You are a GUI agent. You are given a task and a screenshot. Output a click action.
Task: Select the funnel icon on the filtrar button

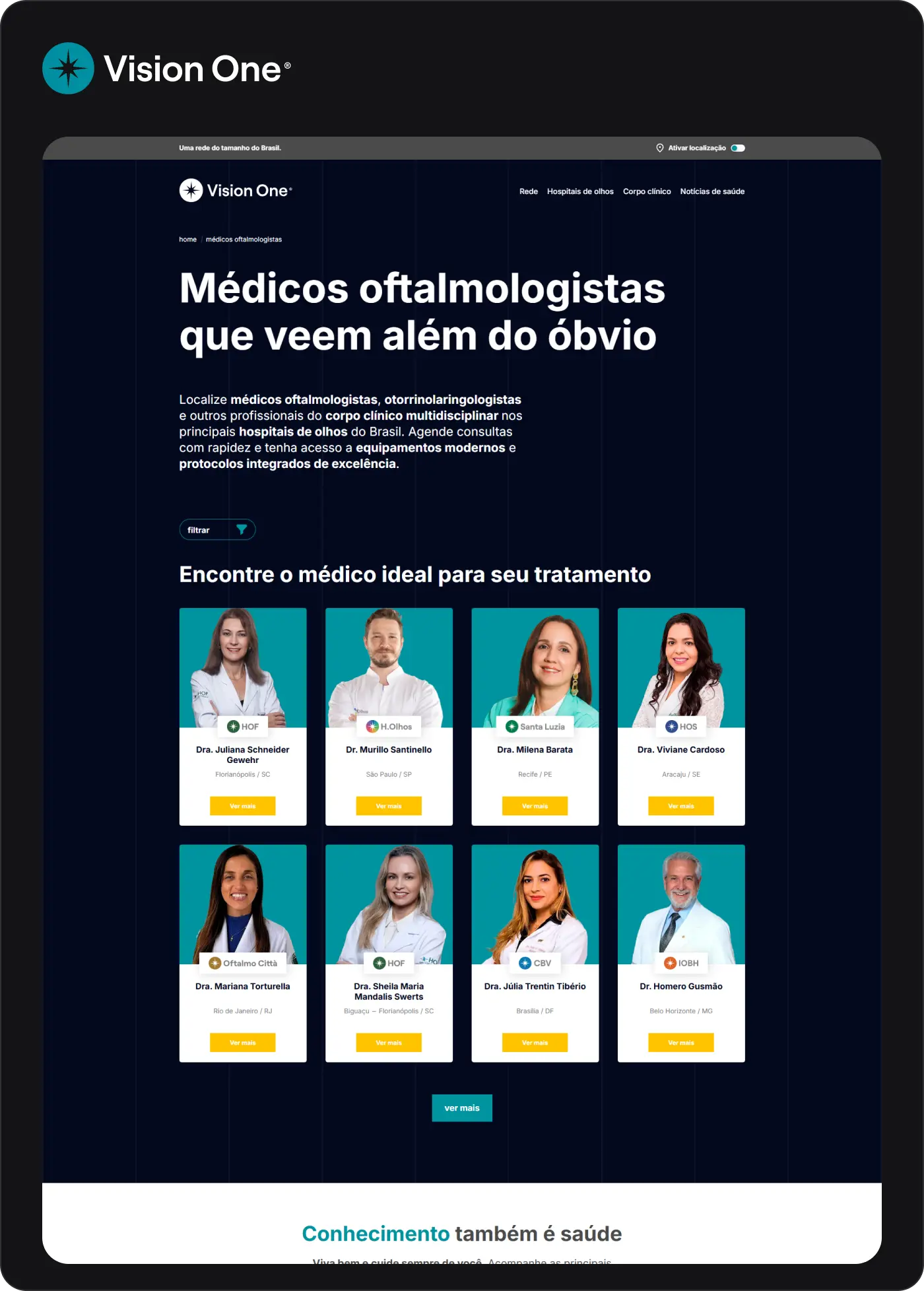[242, 529]
